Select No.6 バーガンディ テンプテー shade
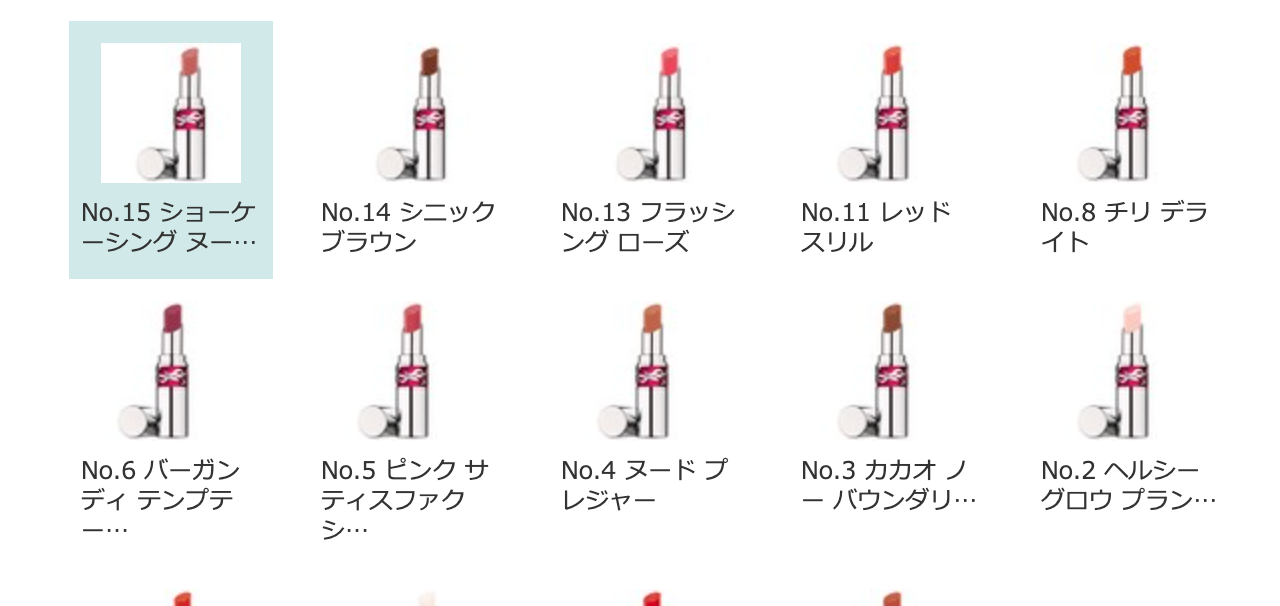This screenshot has width=1280, height=606. point(171,372)
